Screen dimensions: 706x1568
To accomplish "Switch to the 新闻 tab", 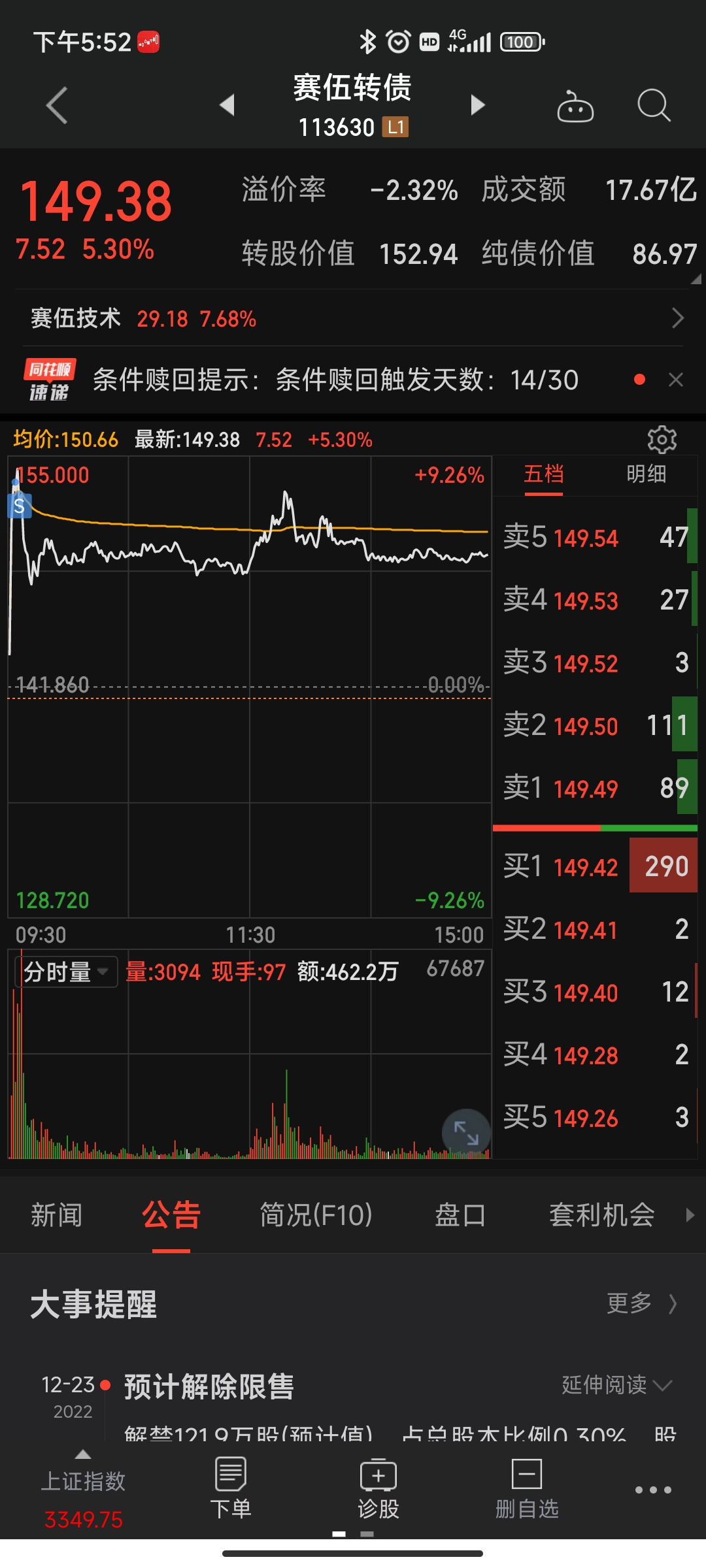I will 57,1215.
